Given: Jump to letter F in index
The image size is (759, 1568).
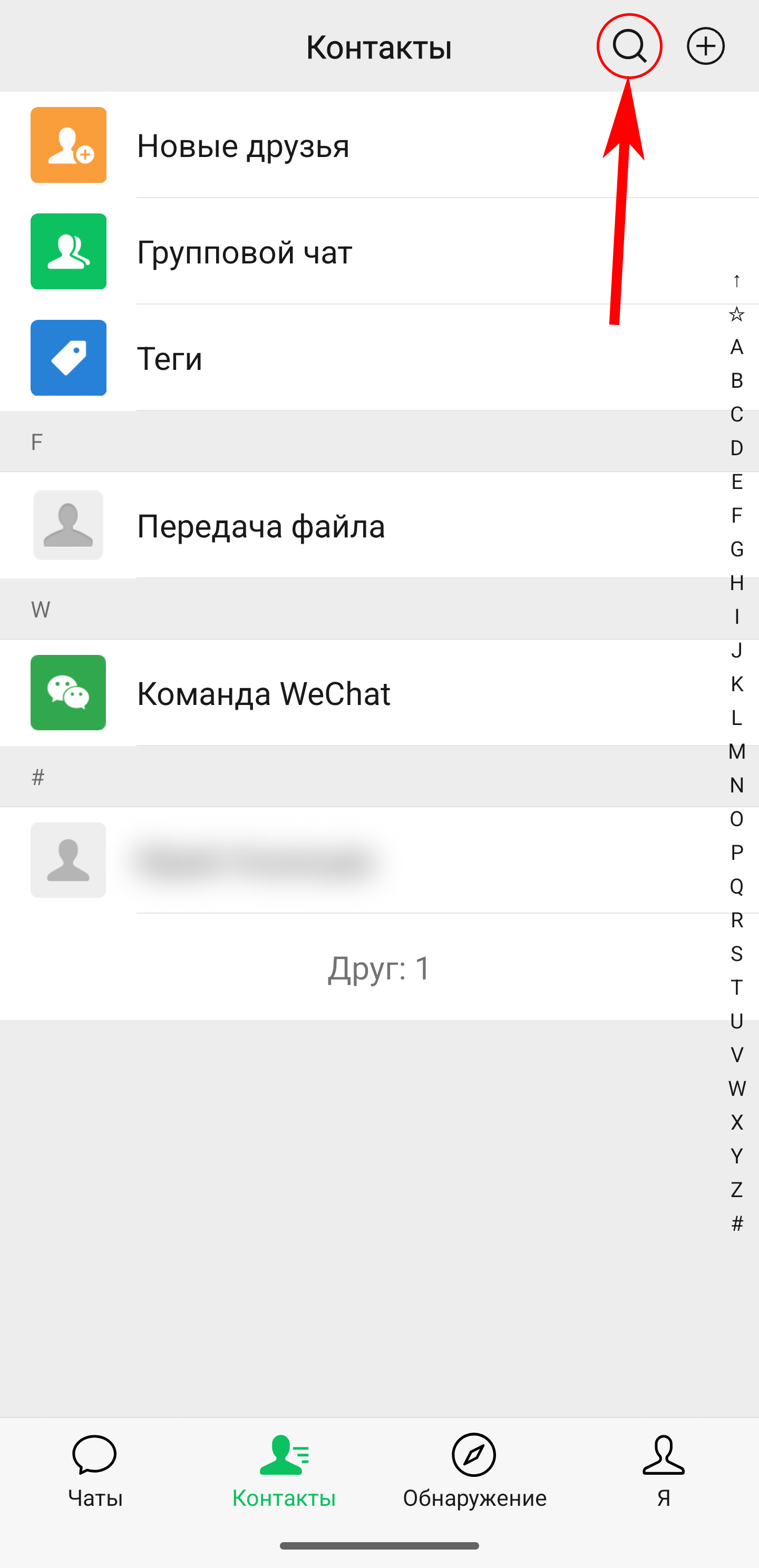Looking at the screenshot, I should click(x=736, y=516).
